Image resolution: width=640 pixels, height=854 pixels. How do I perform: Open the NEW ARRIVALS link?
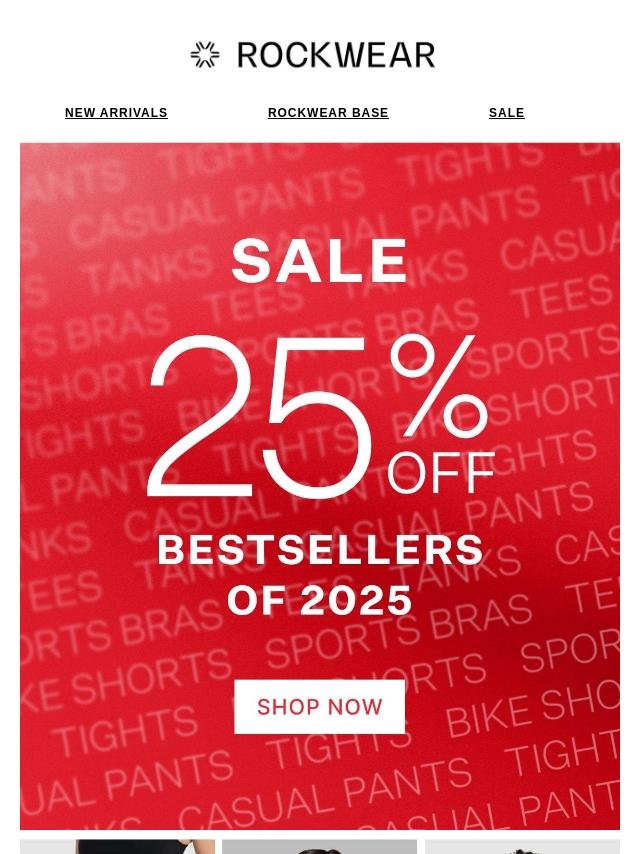click(116, 113)
